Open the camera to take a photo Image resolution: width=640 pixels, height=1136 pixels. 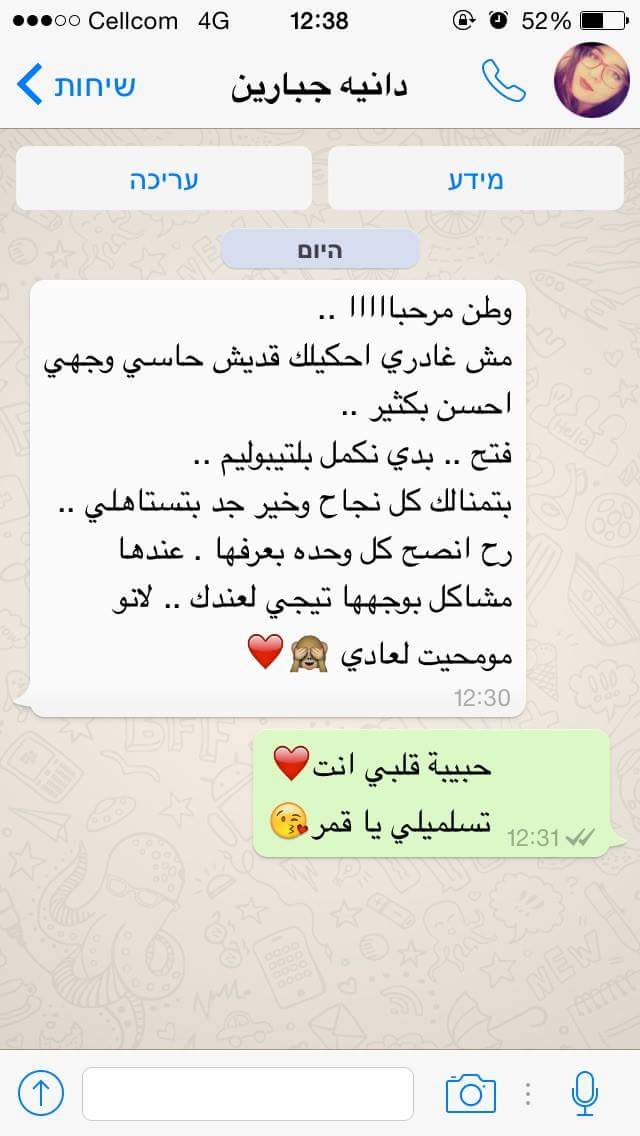coord(470,1093)
